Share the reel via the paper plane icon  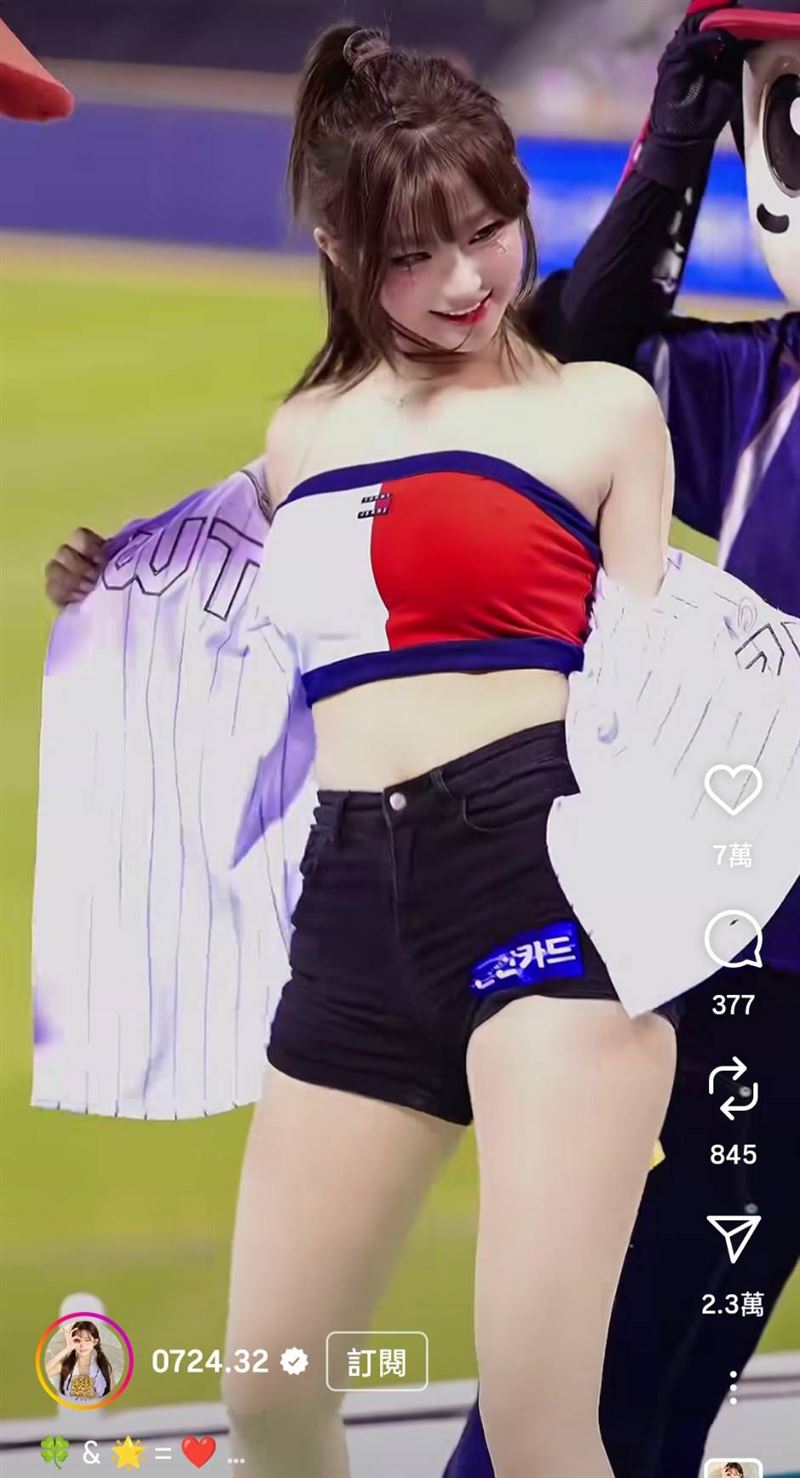[x=733, y=1239]
